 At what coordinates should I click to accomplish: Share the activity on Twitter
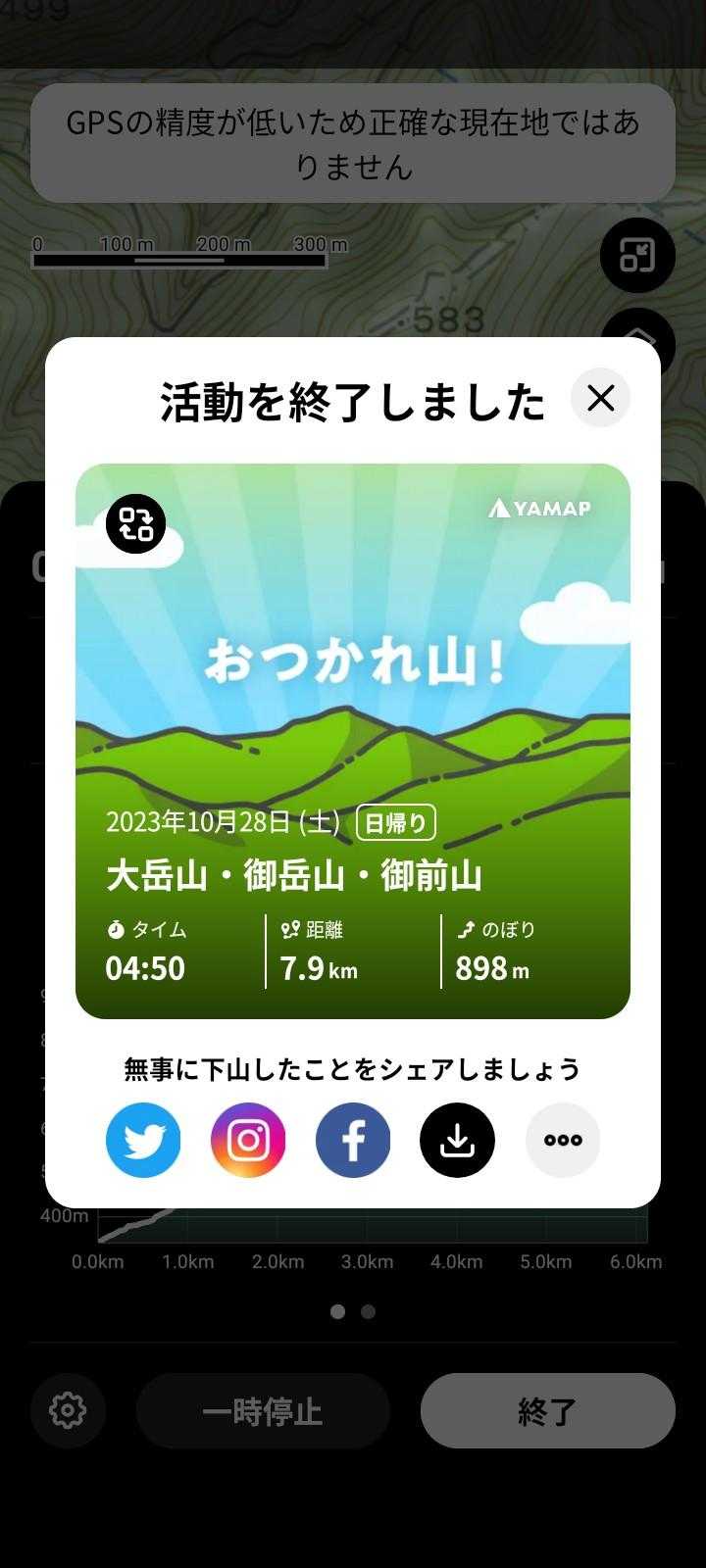click(x=143, y=1140)
